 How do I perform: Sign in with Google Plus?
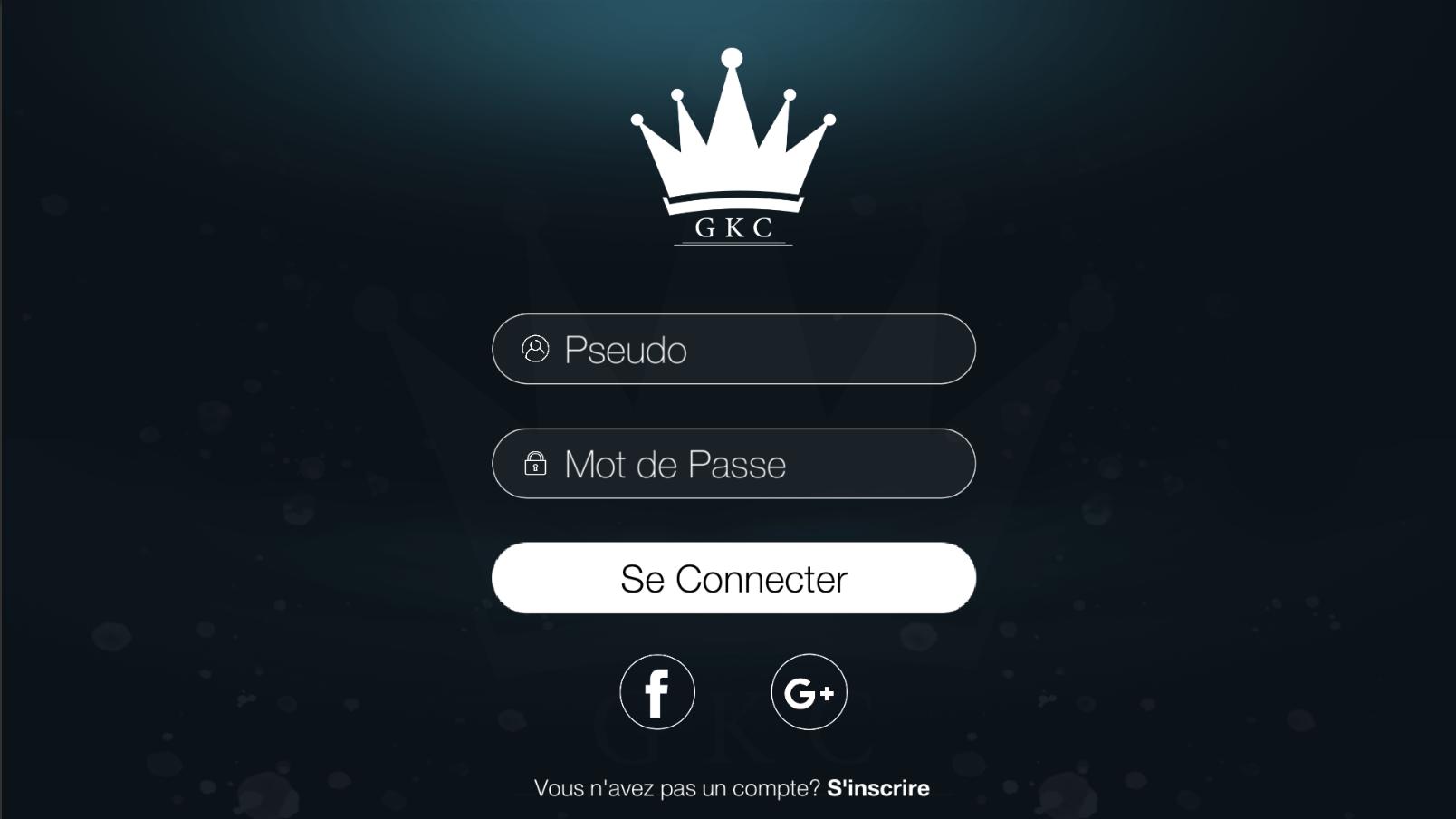pyautogui.click(x=809, y=692)
